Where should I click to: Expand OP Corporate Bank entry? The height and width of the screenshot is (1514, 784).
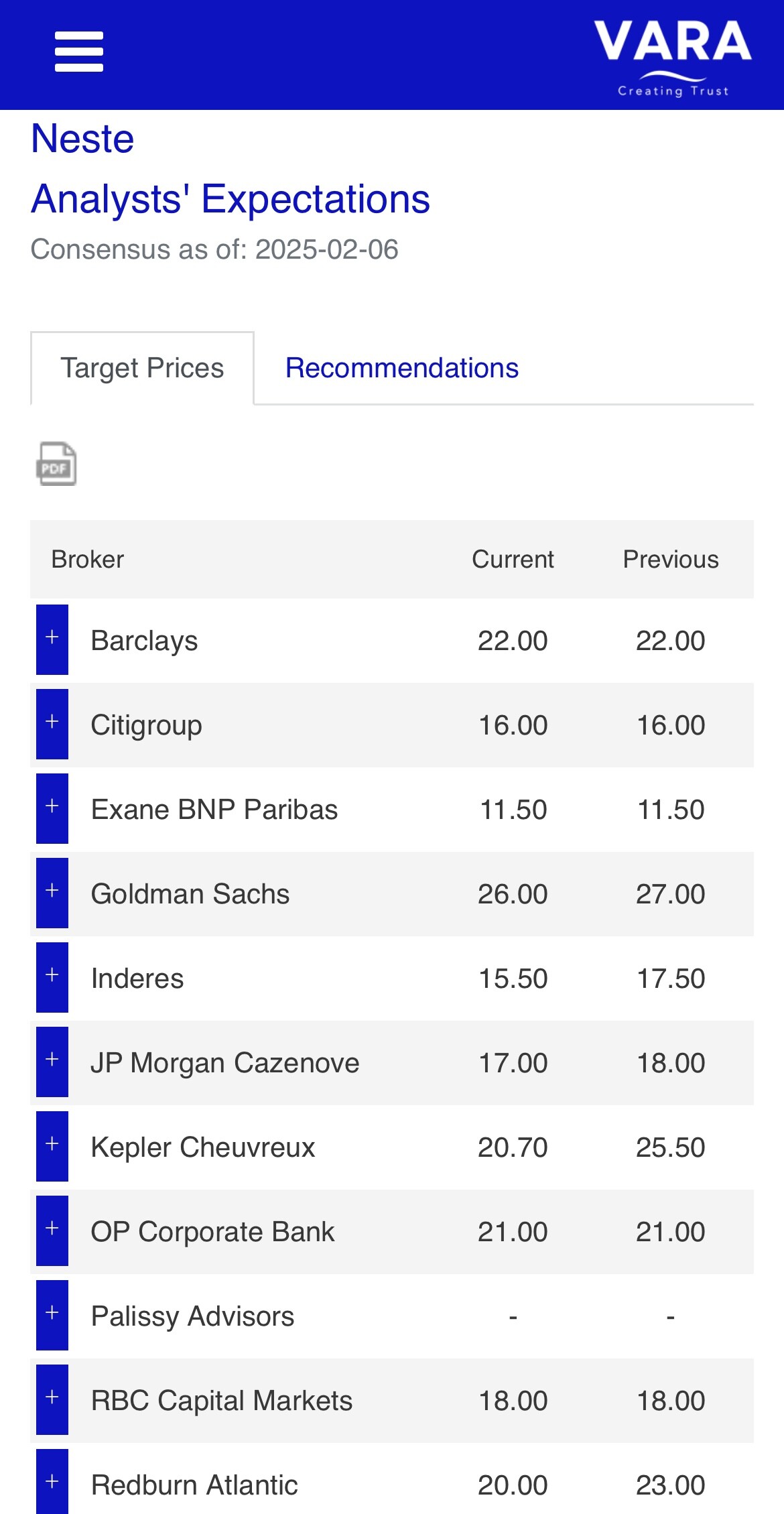(52, 1231)
